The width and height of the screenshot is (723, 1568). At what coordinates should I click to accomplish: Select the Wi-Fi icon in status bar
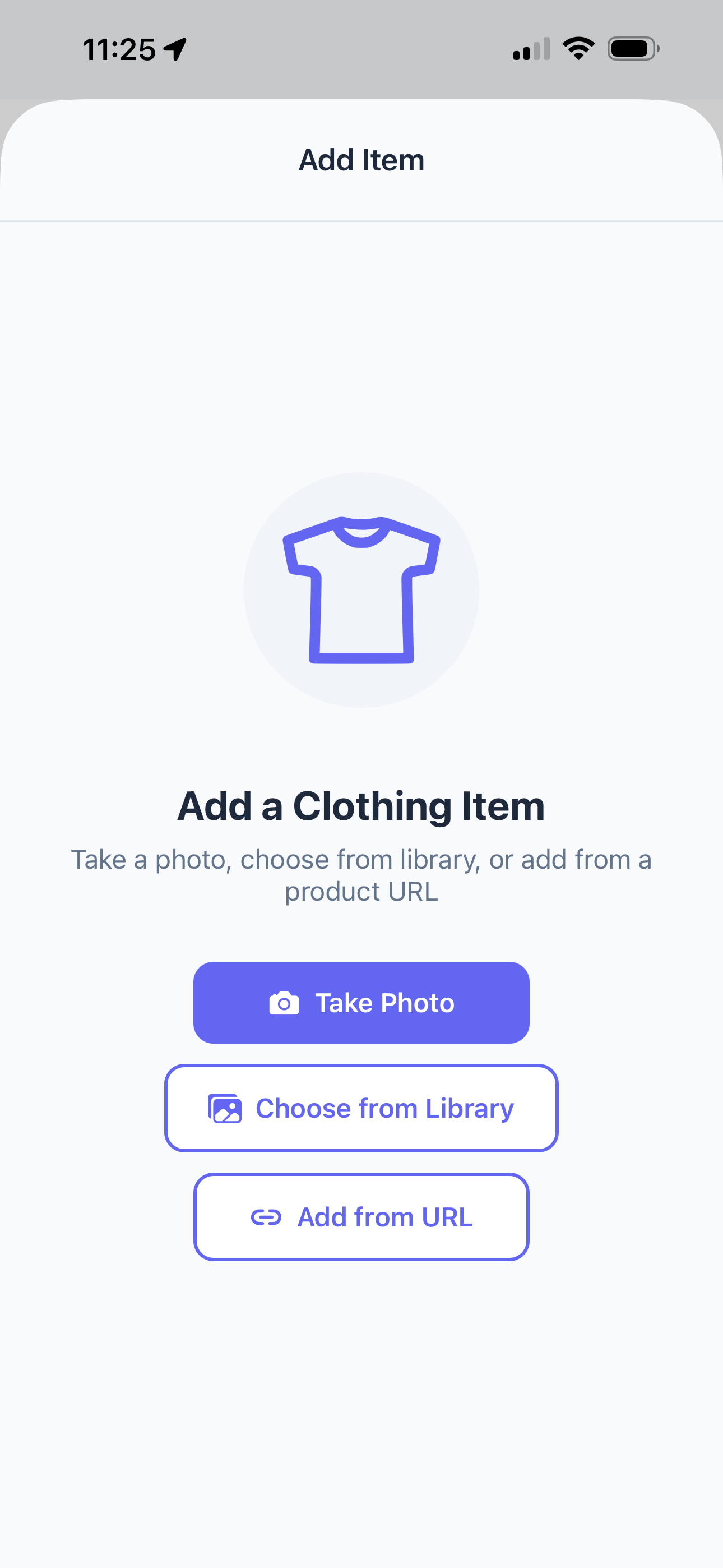pos(577,48)
